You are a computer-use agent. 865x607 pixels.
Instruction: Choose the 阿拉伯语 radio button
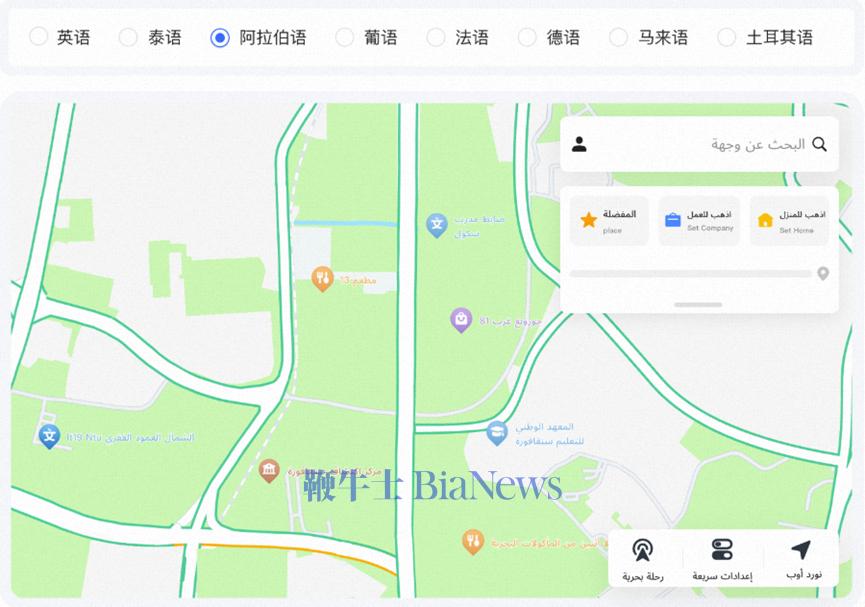click(220, 37)
